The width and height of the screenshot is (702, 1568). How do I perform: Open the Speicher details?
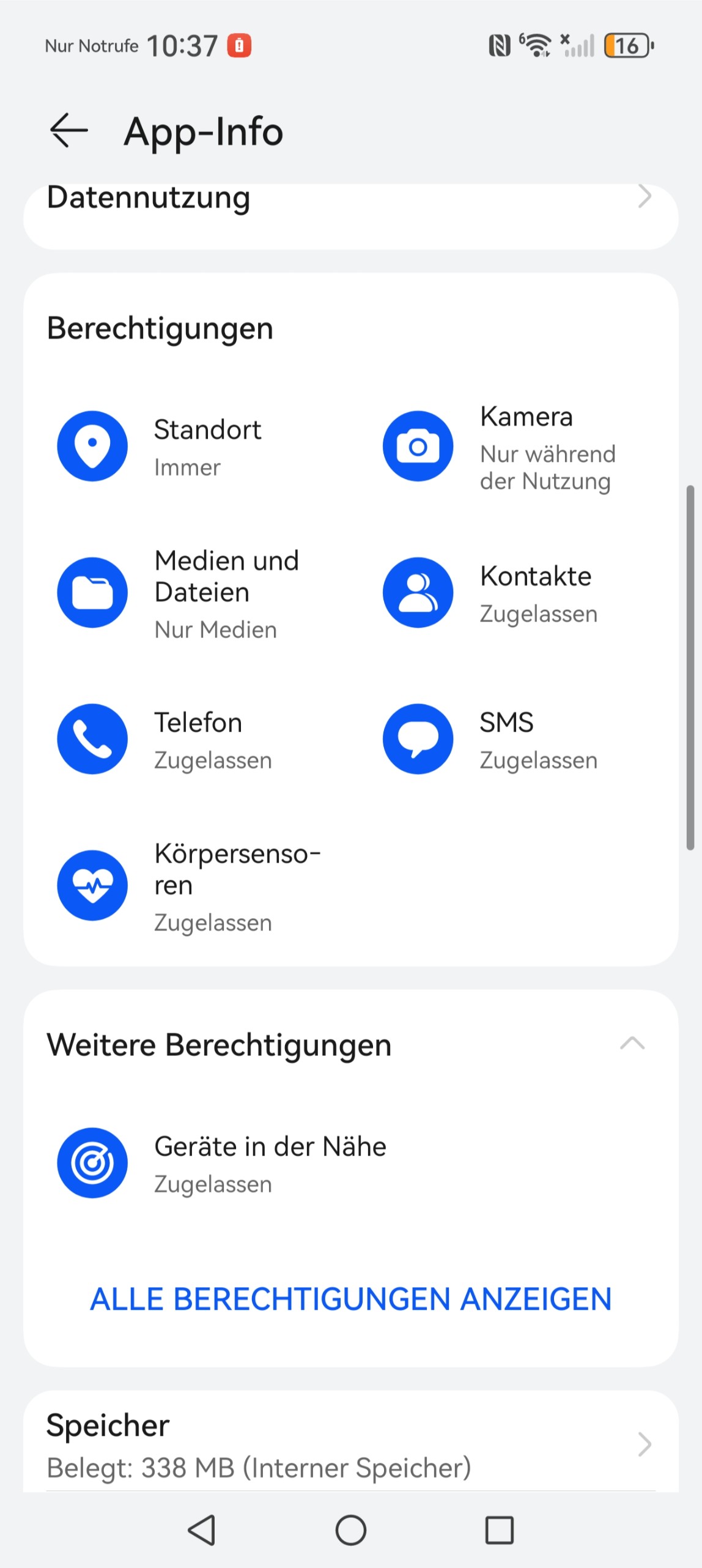tap(350, 1445)
